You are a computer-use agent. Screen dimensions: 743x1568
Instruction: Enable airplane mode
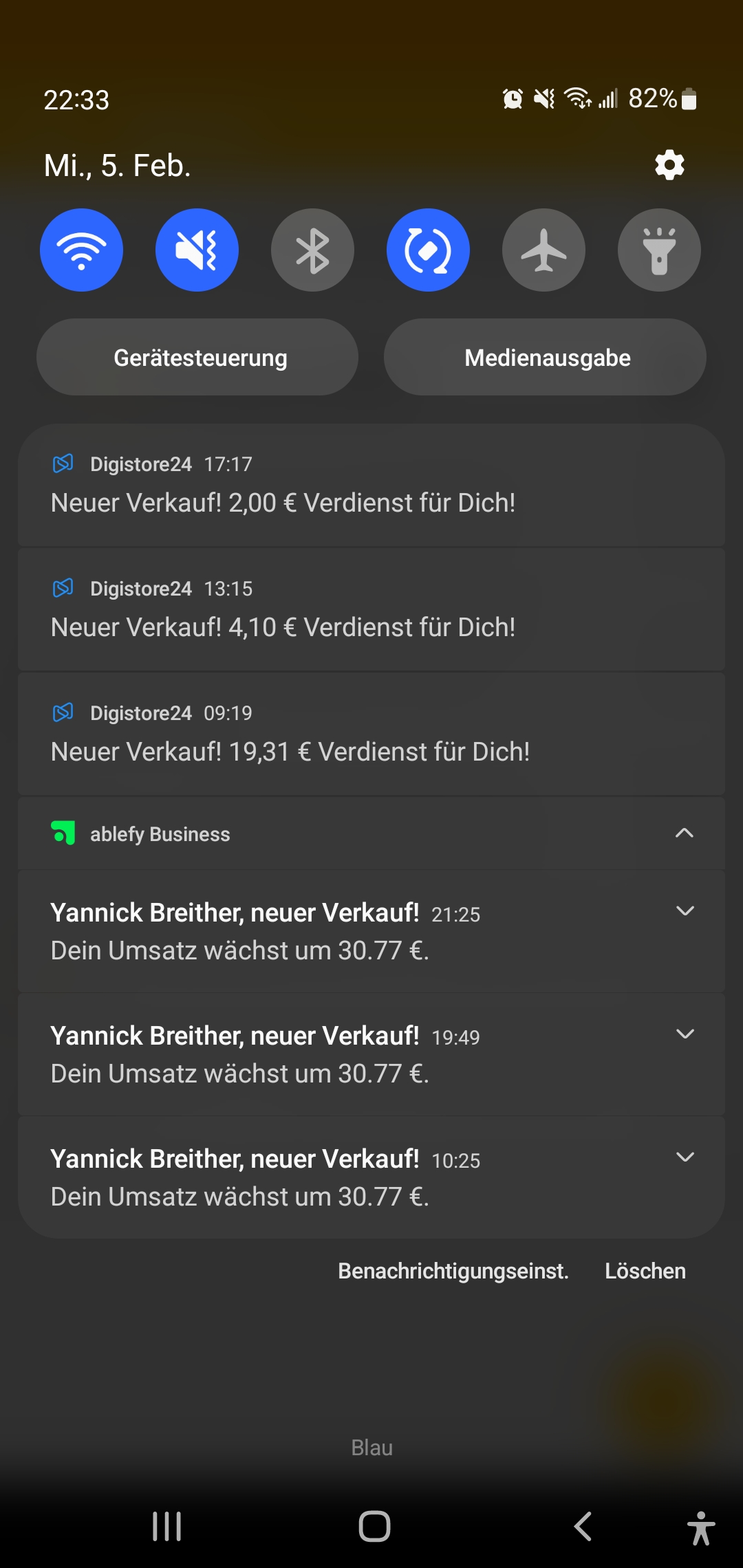[543, 250]
